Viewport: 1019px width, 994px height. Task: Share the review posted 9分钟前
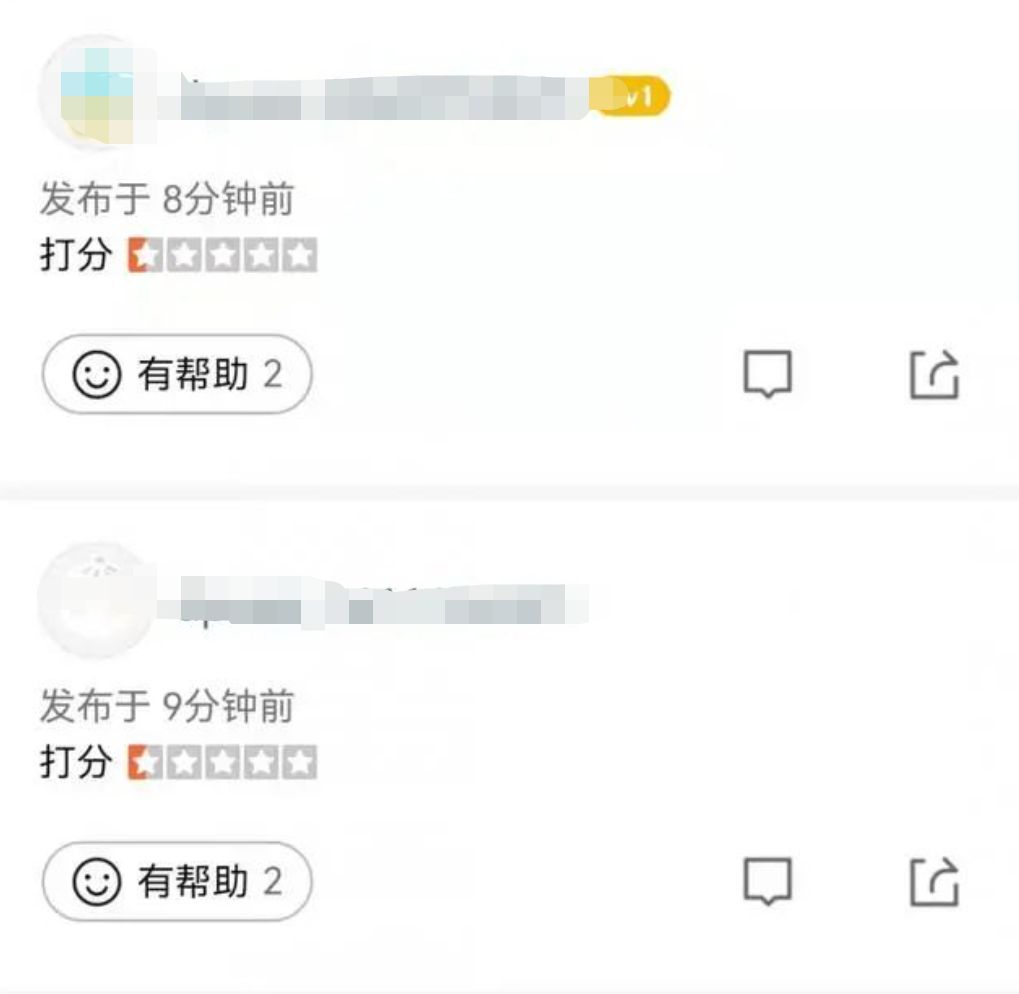(x=934, y=882)
